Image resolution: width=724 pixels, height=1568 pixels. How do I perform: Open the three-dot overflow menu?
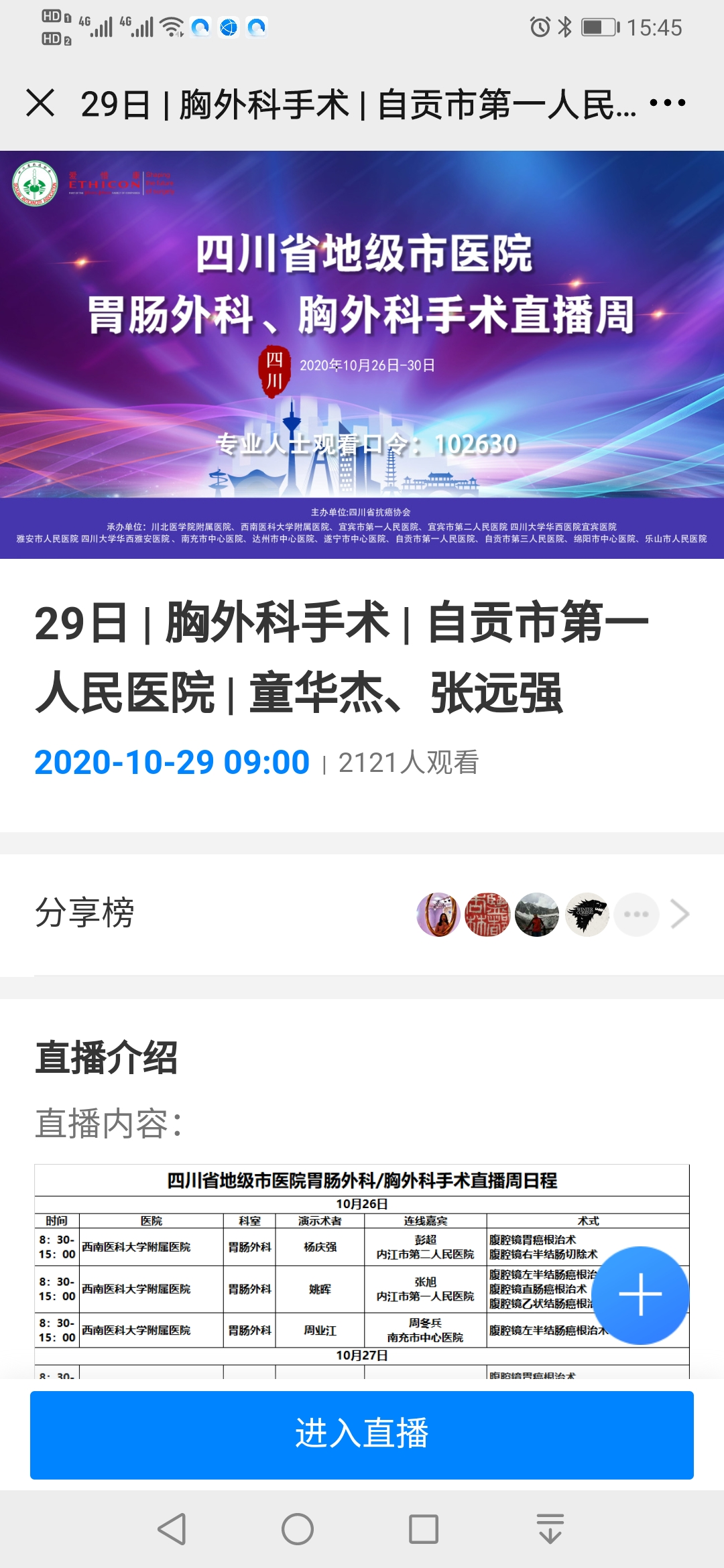click(668, 103)
